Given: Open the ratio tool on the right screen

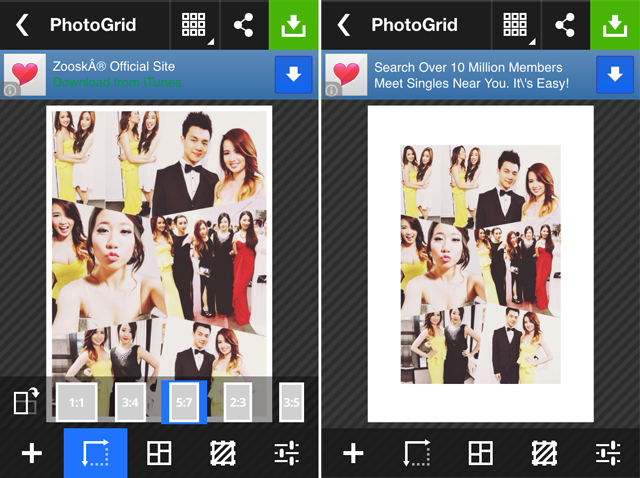Looking at the screenshot, I should [416, 453].
